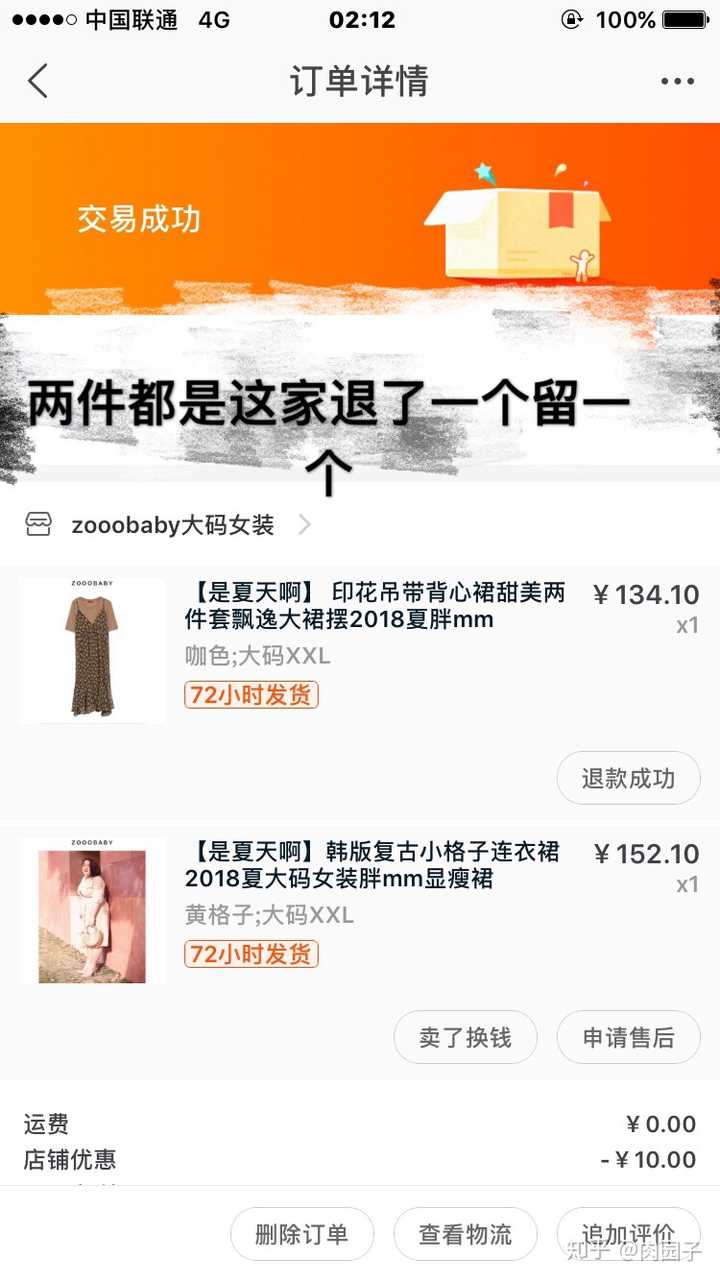Tap the 卖了换钱 resell button

465,1037
